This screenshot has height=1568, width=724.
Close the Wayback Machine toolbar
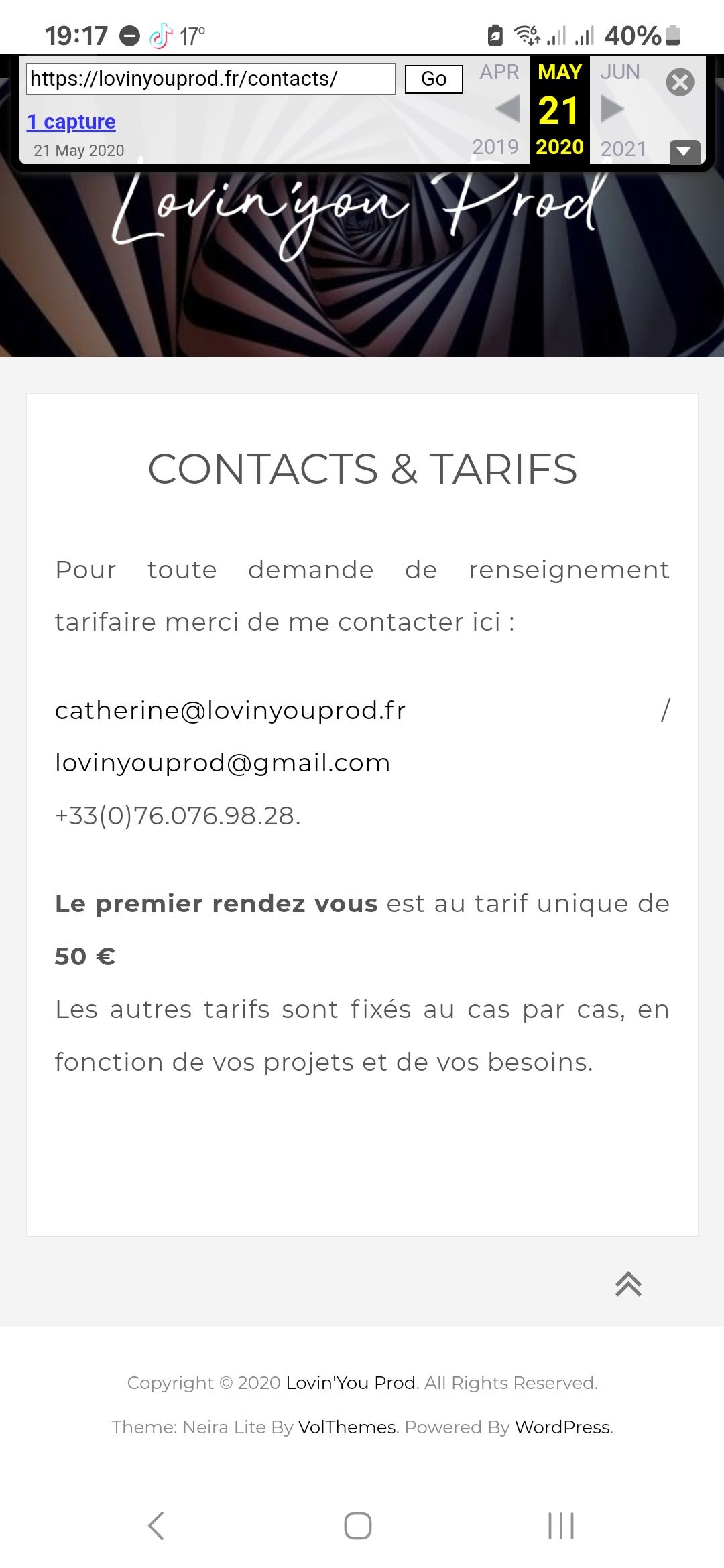(x=680, y=82)
